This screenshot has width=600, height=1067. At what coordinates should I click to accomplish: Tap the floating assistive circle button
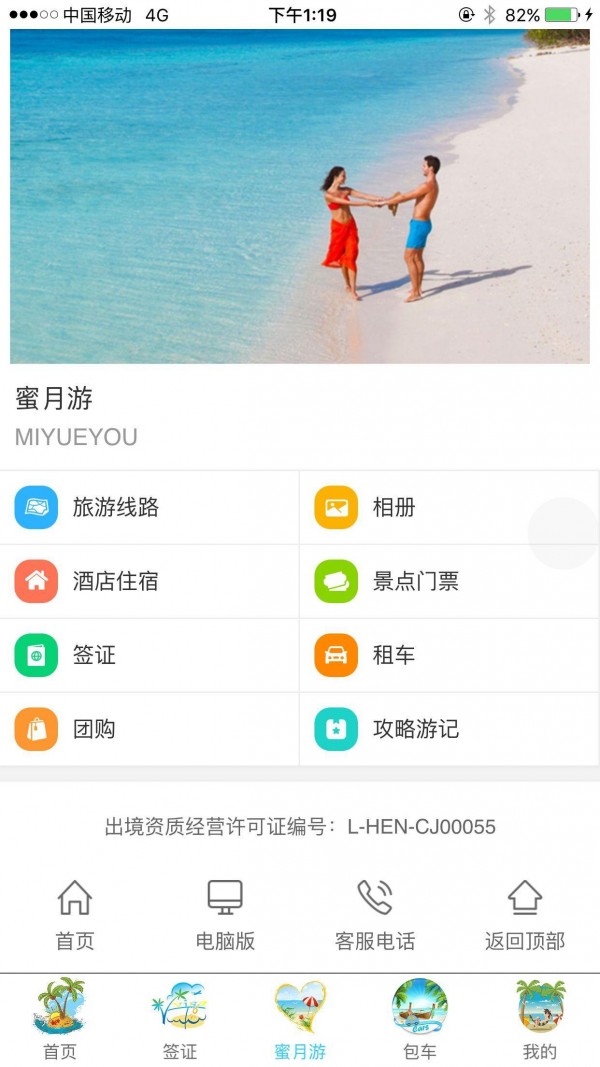pos(563,533)
